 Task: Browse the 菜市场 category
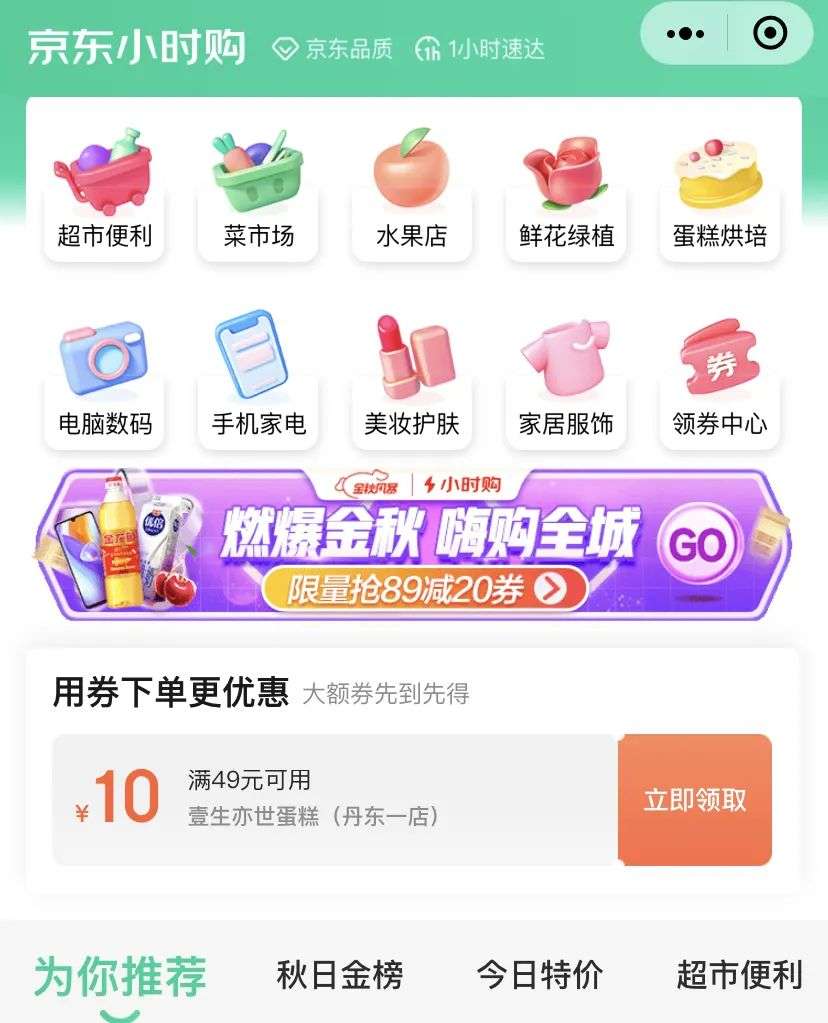click(258, 194)
